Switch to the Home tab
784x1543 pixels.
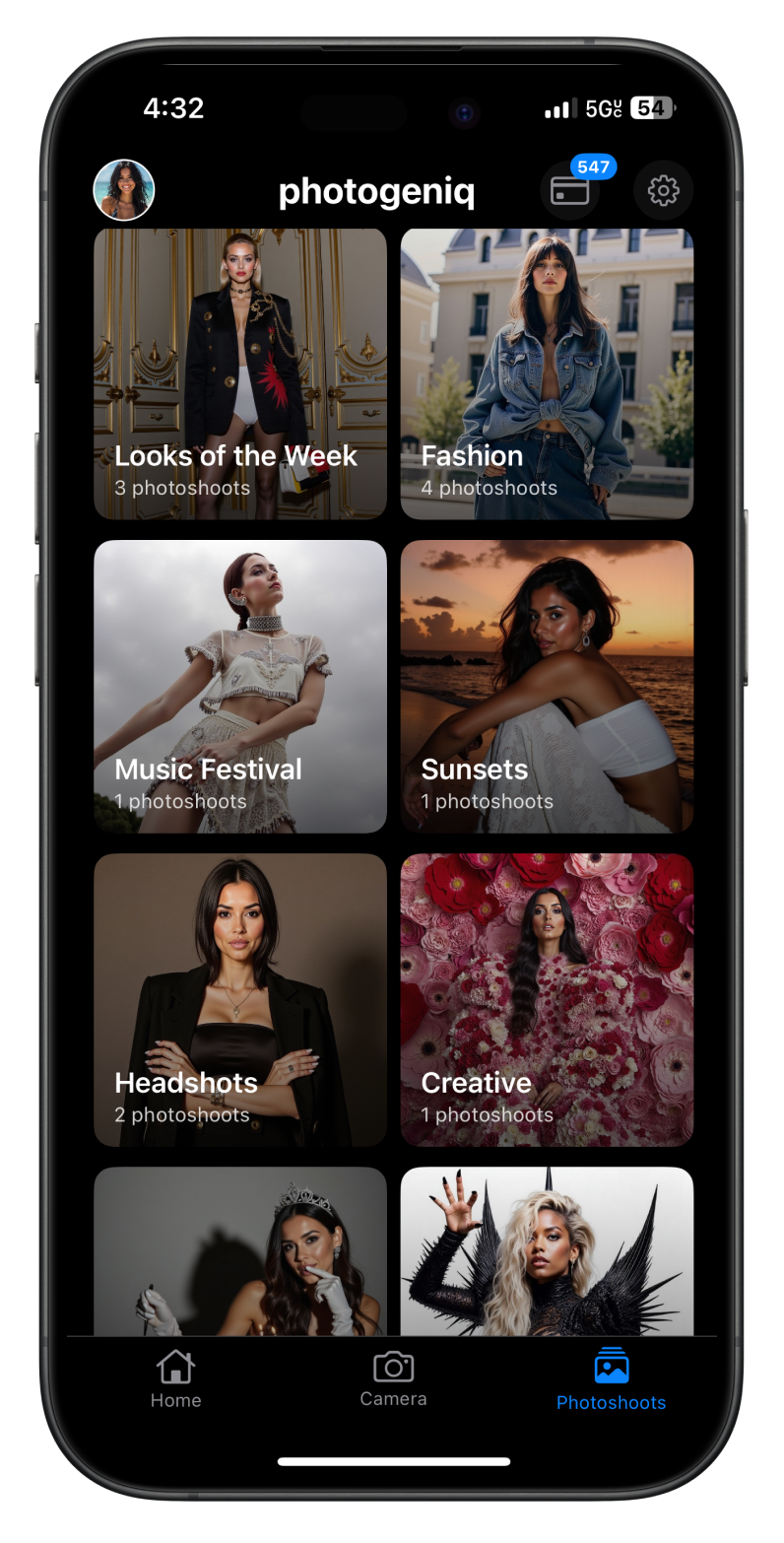[x=174, y=1379]
